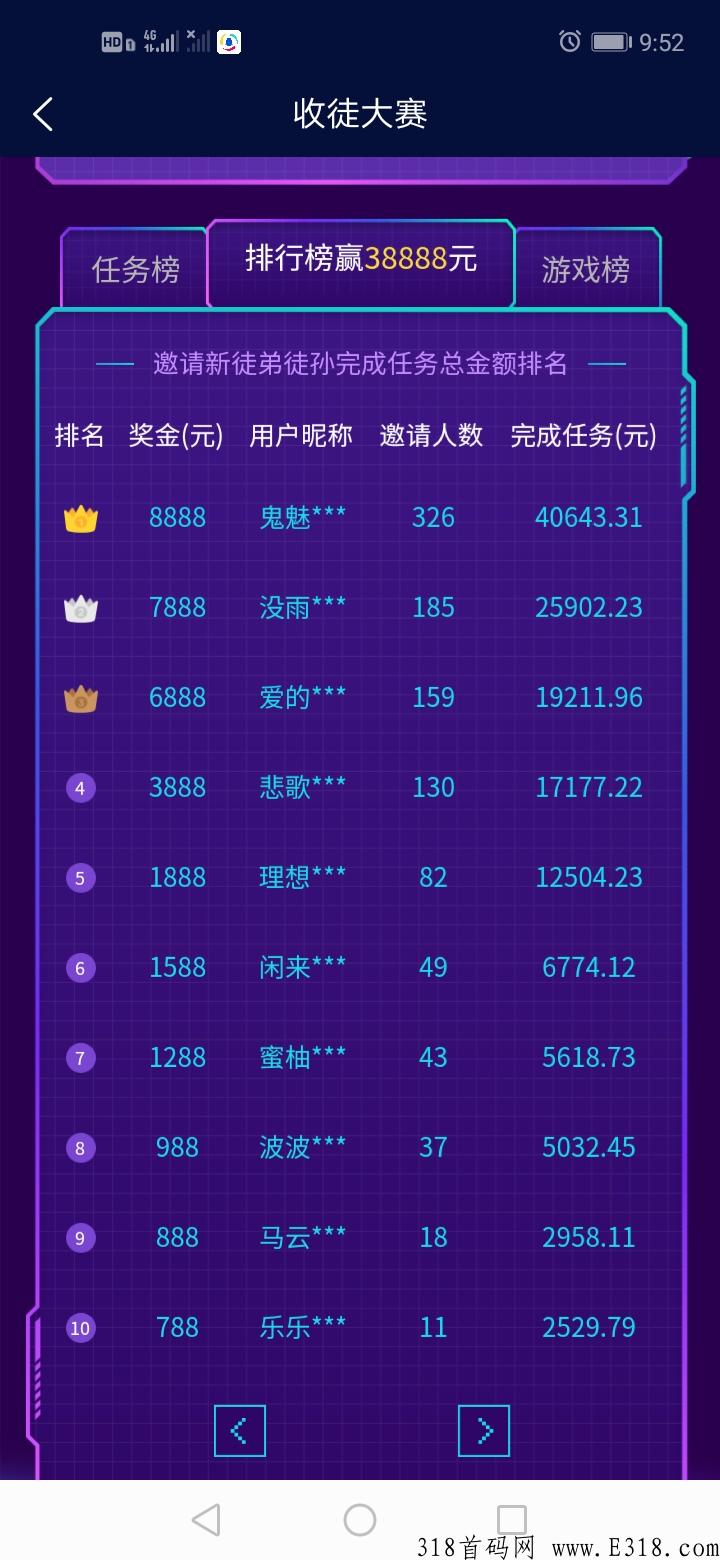The width and height of the screenshot is (720, 1560).
Task: Go to next ranking page arrow
Action: pos(484,1431)
